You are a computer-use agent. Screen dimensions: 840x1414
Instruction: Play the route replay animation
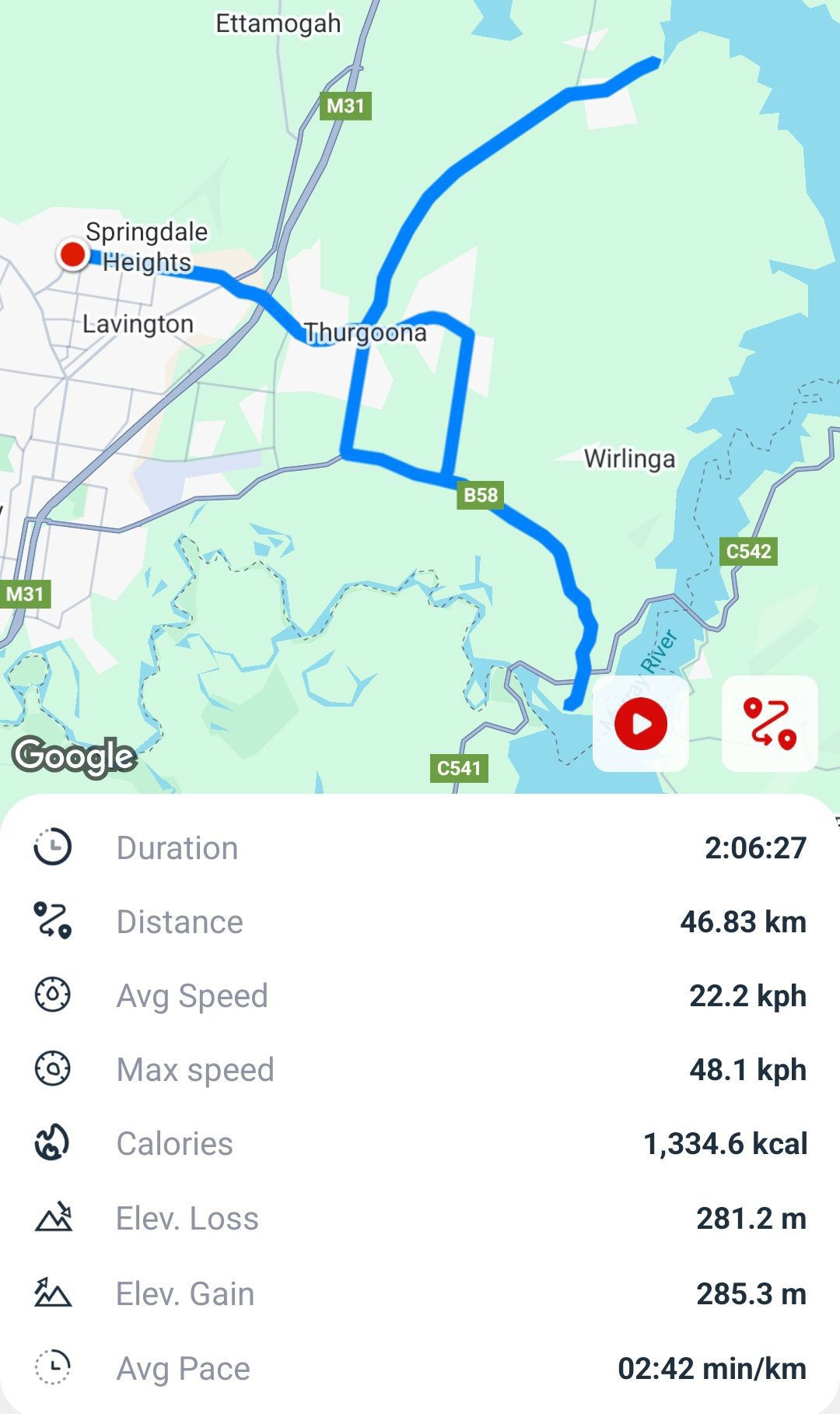click(640, 724)
